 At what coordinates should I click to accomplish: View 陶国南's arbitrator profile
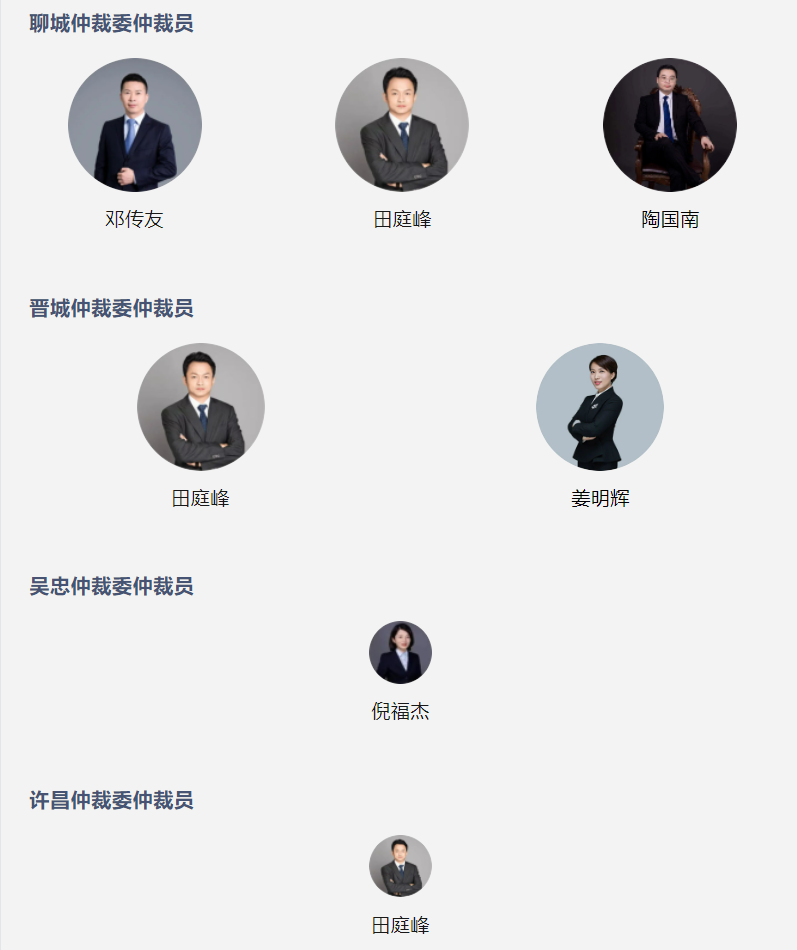click(669, 126)
